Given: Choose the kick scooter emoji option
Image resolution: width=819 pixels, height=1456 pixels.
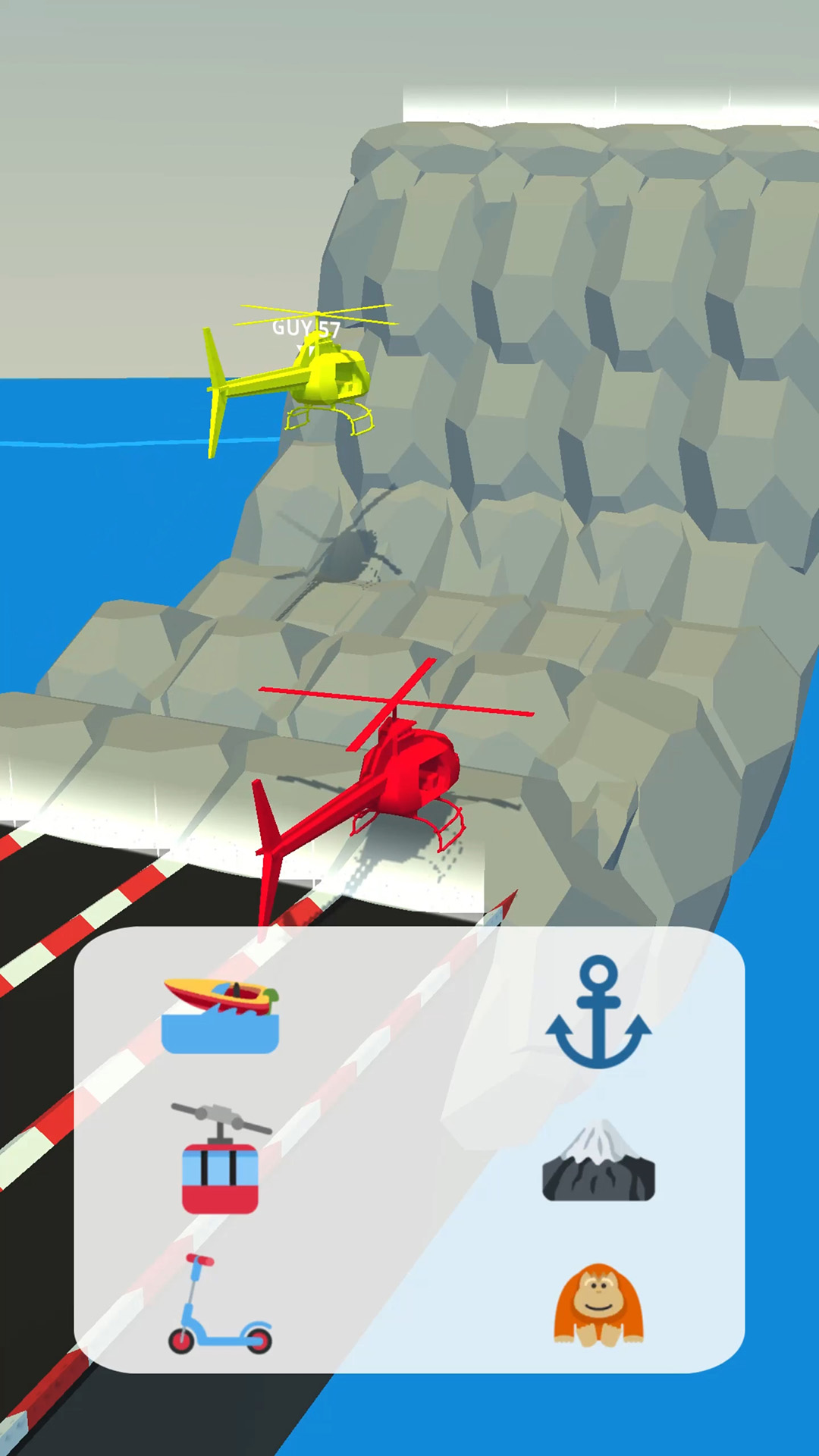Looking at the screenshot, I should pos(219,1304).
